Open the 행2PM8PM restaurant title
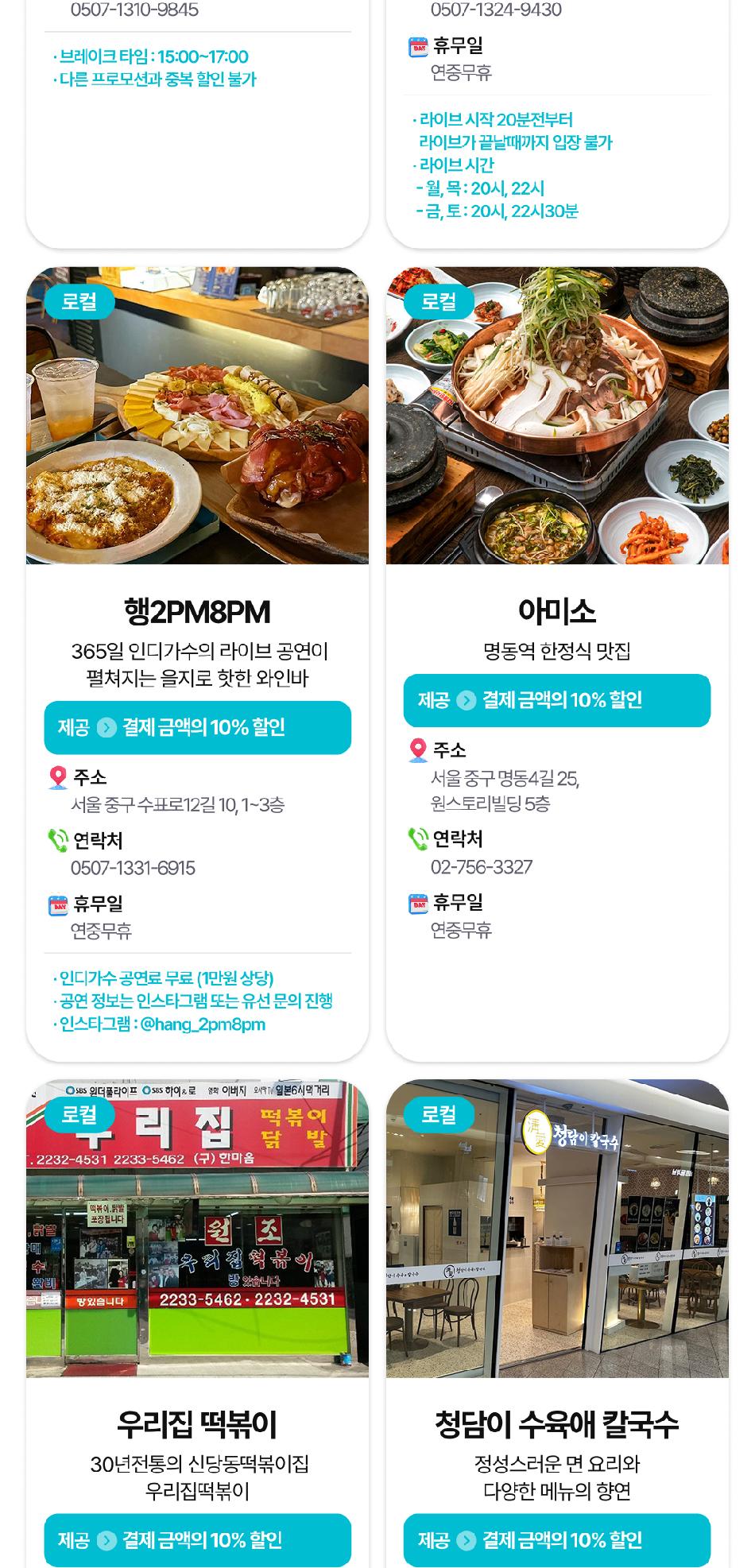The height and width of the screenshot is (1568, 755). pos(200,607)
